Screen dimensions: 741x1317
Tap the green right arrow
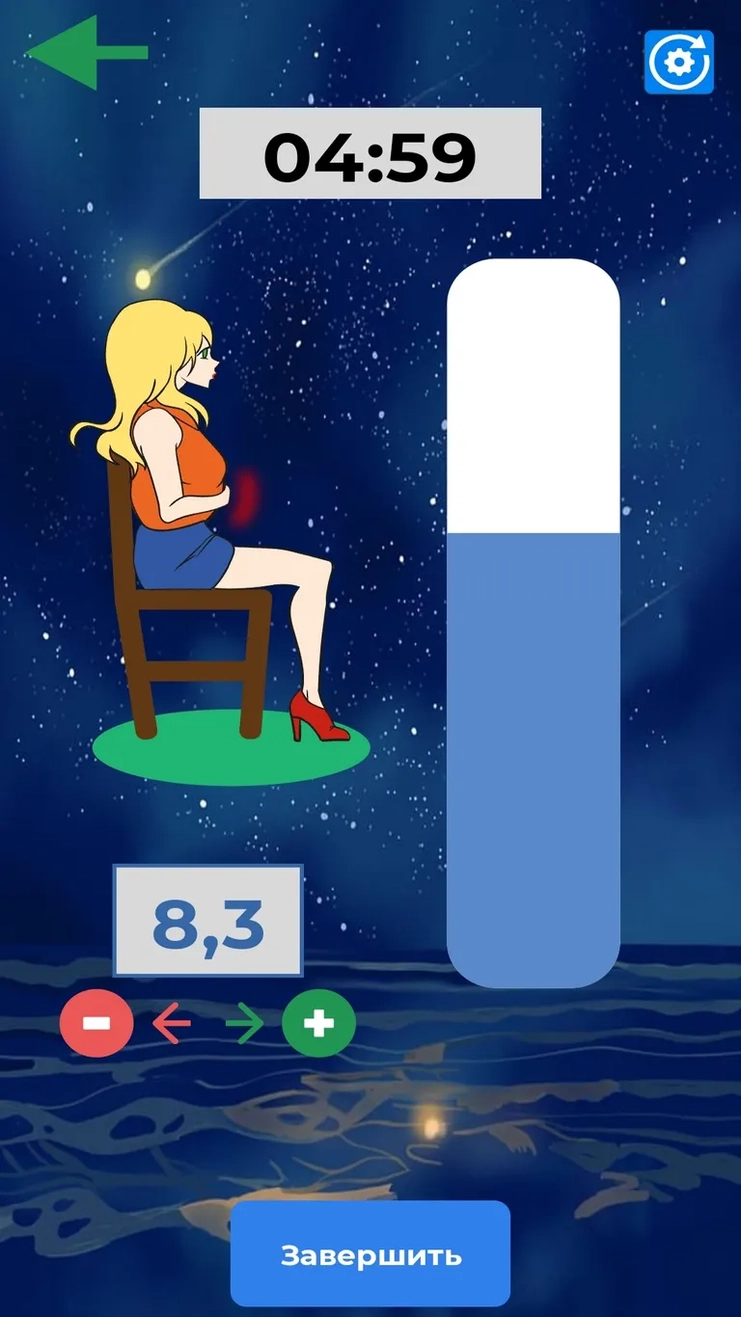coord(244,1024)
